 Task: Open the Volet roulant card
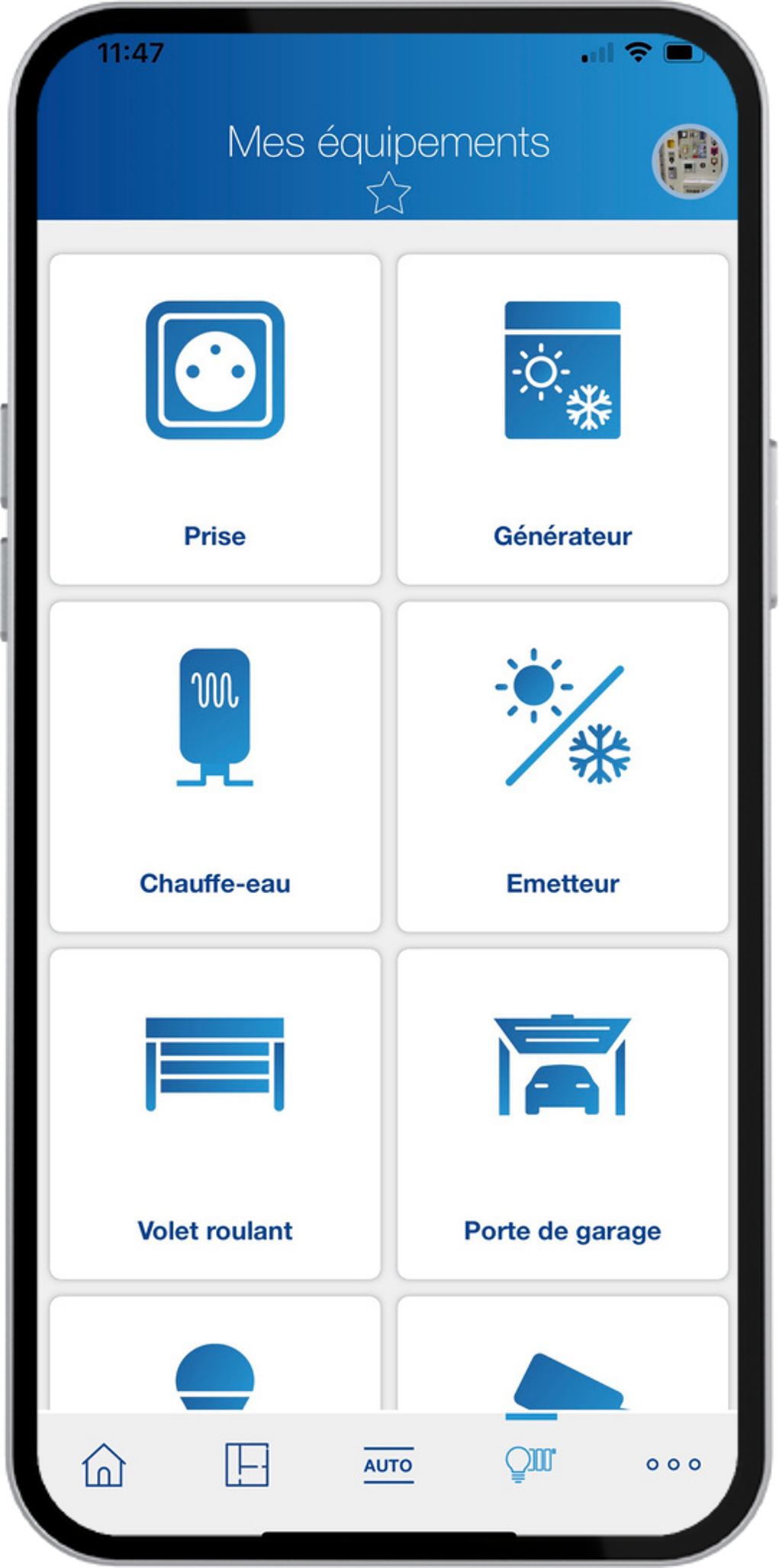click(215, 1113)
